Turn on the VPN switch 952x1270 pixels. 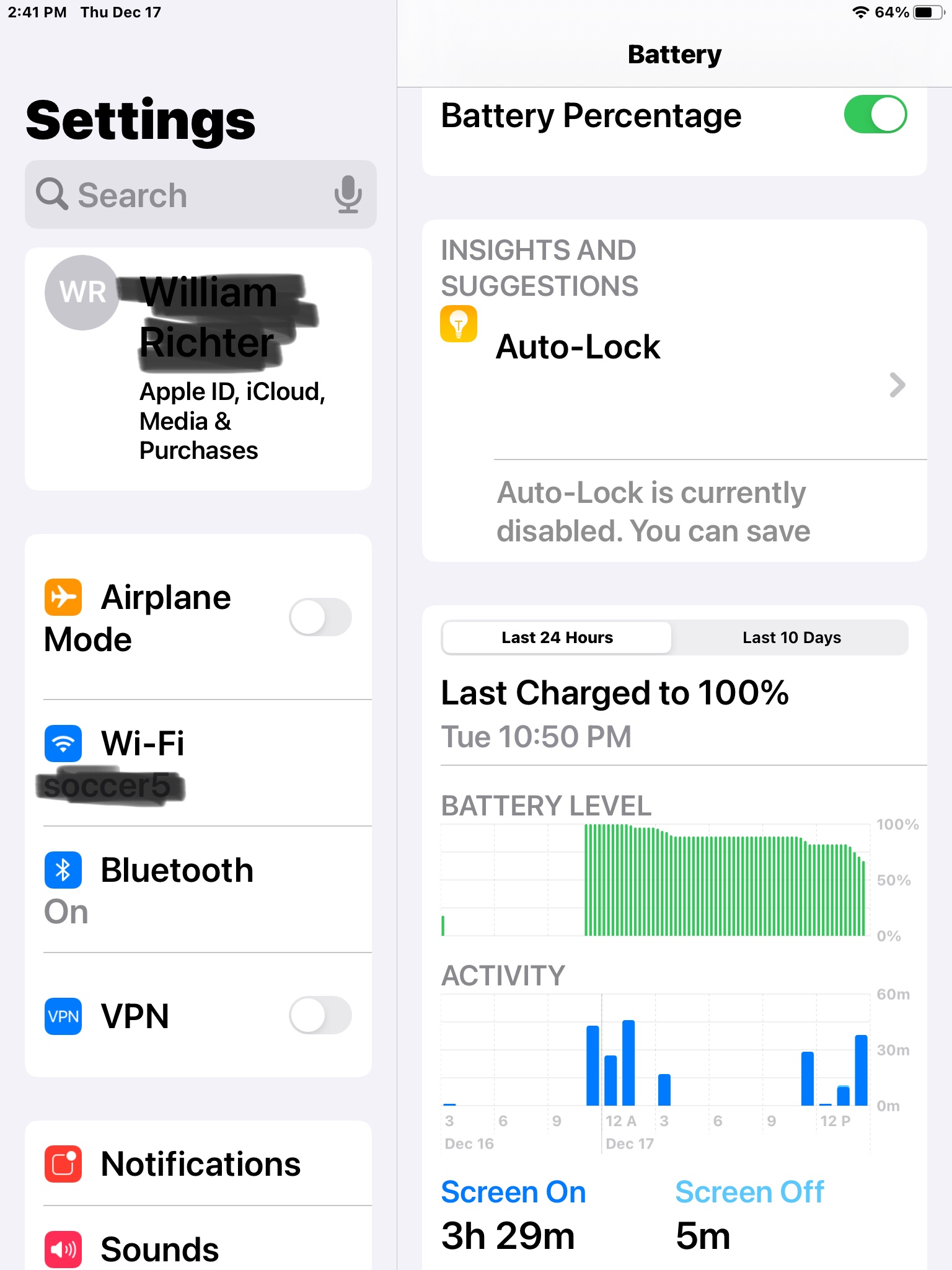pyautogui.click(x=320, y=1015)
